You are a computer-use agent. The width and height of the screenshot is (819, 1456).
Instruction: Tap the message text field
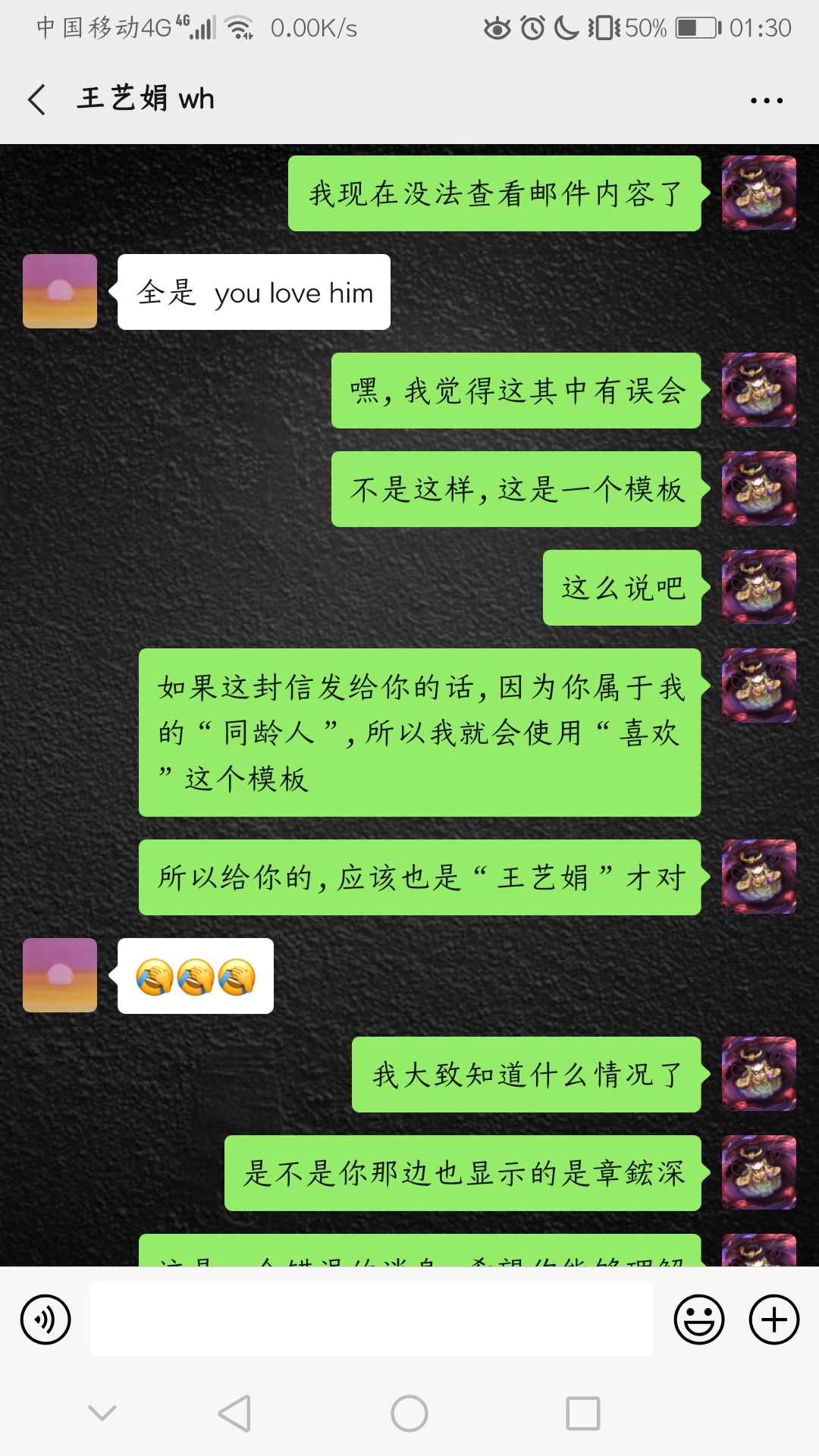point(372,1319)
